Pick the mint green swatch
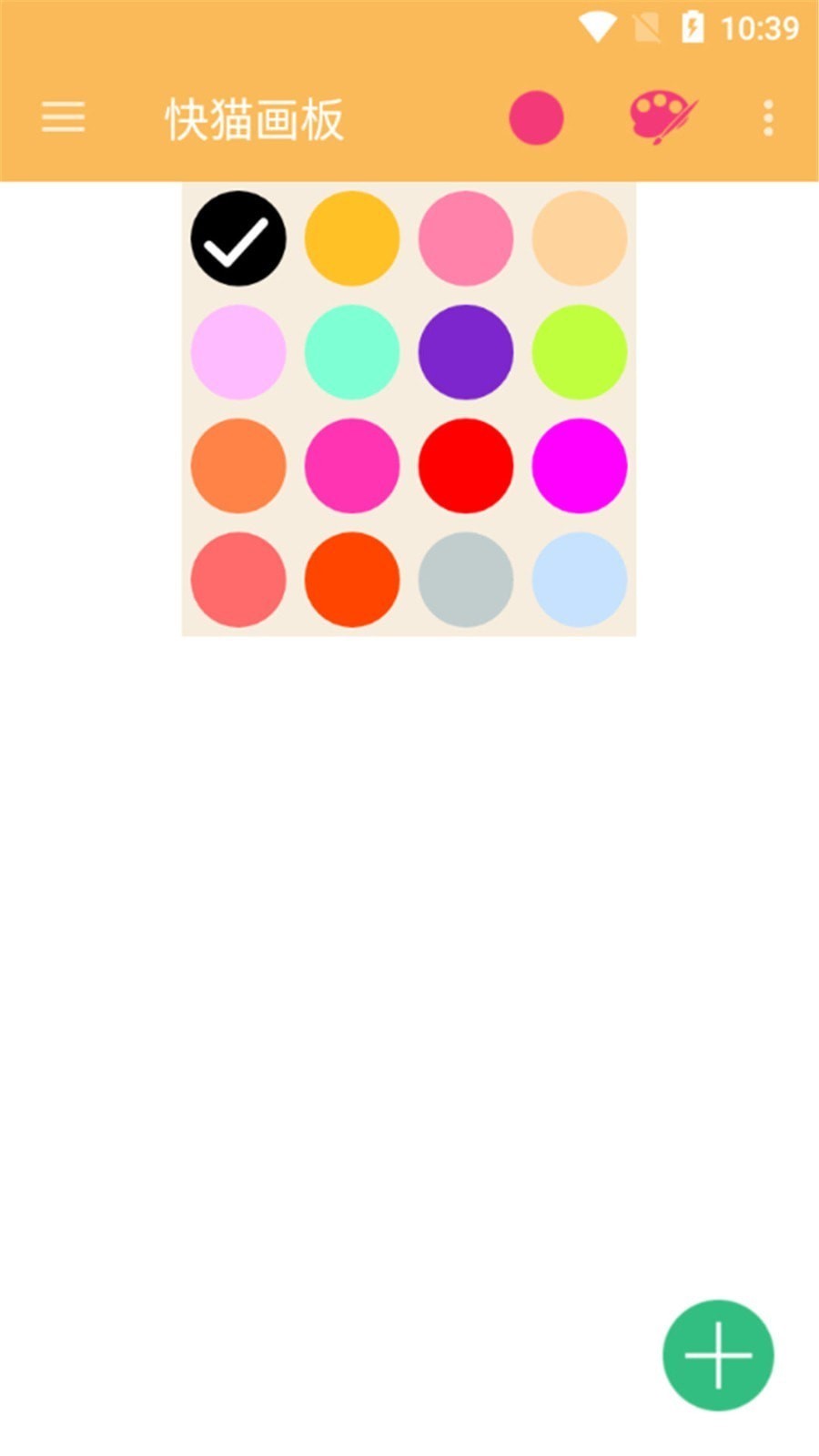 (x=352, y=352)
